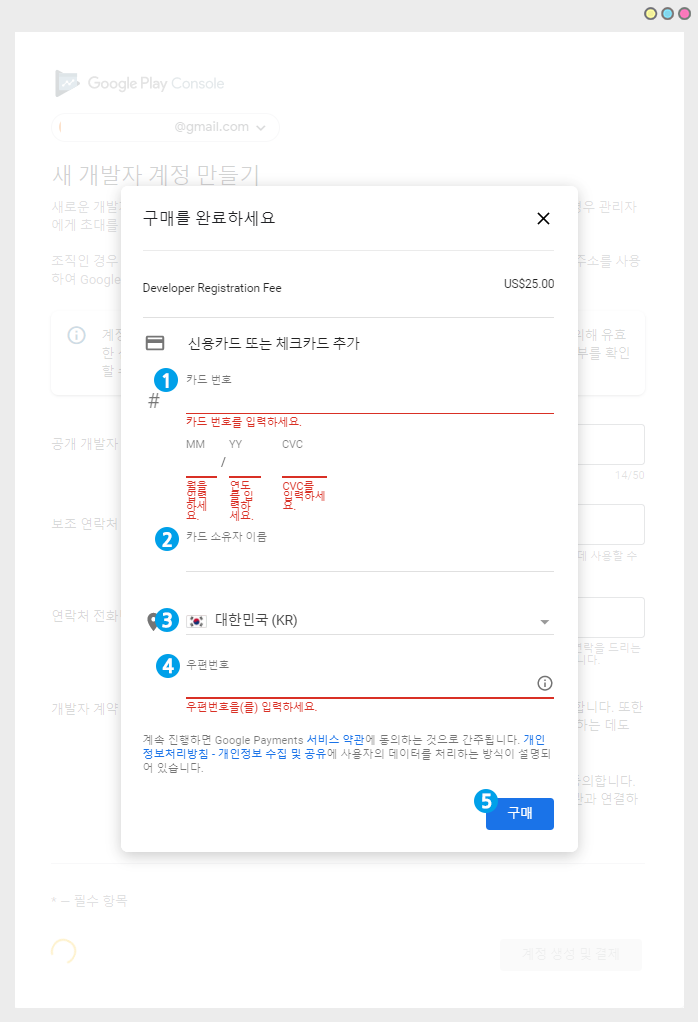Tap the 카드 소유자 이름 field
This screenshot has height=1022, width=698.
[x=369, y=557]
